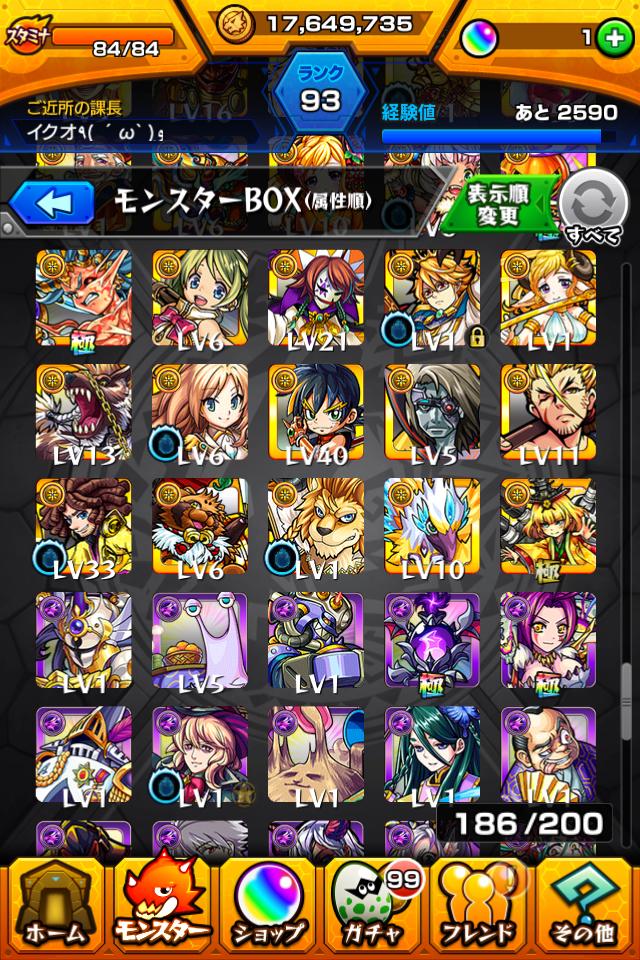Select the LV11 eyepatch man monster

tap(548, 410)
